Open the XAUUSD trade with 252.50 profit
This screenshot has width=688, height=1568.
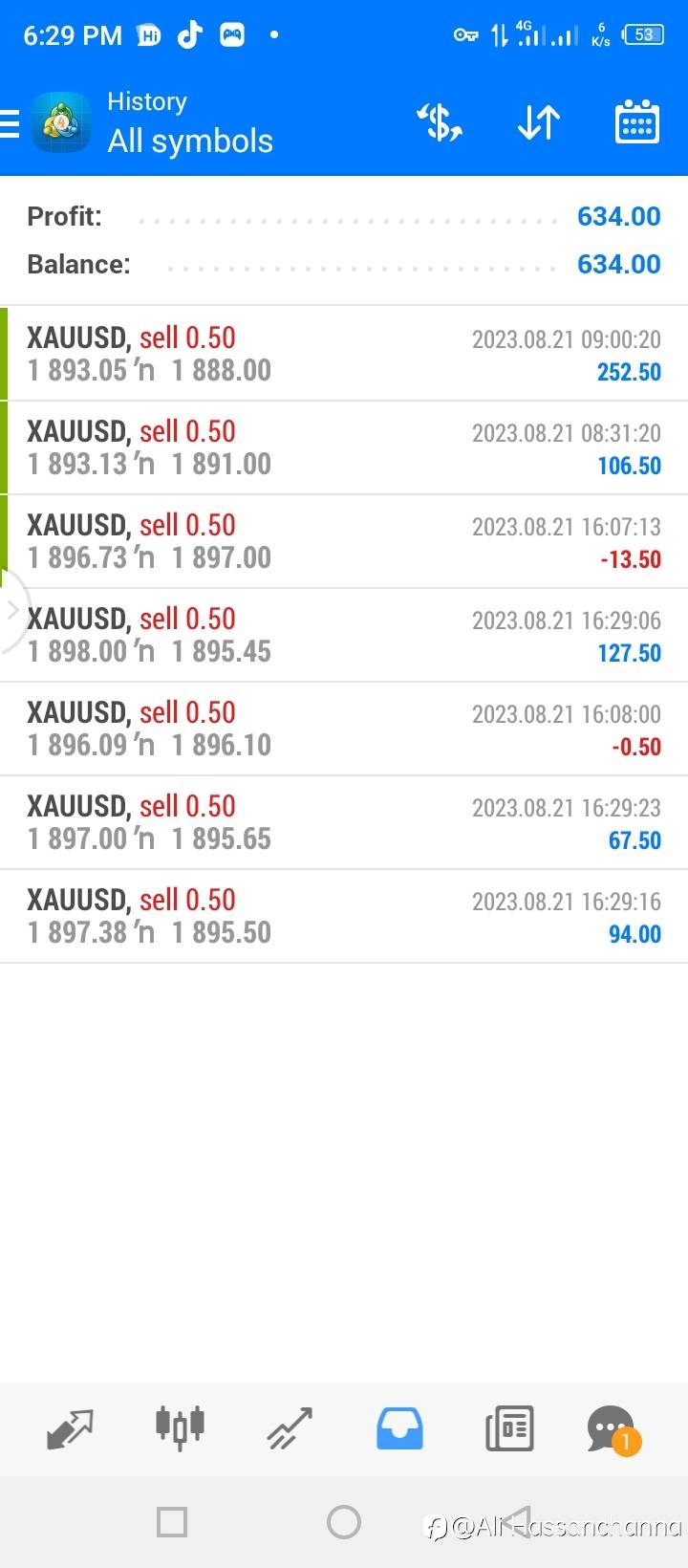(x=344, y=354)
